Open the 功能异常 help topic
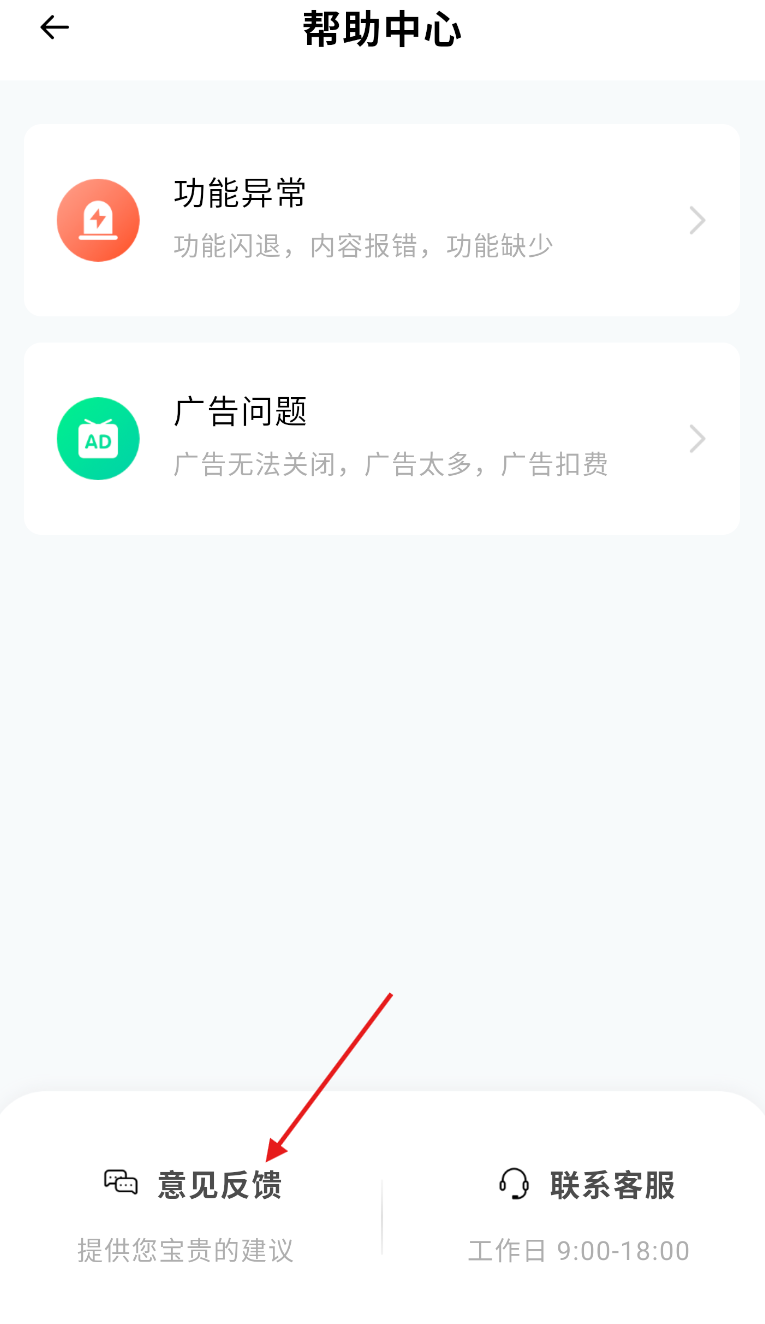 click(382, 220)
